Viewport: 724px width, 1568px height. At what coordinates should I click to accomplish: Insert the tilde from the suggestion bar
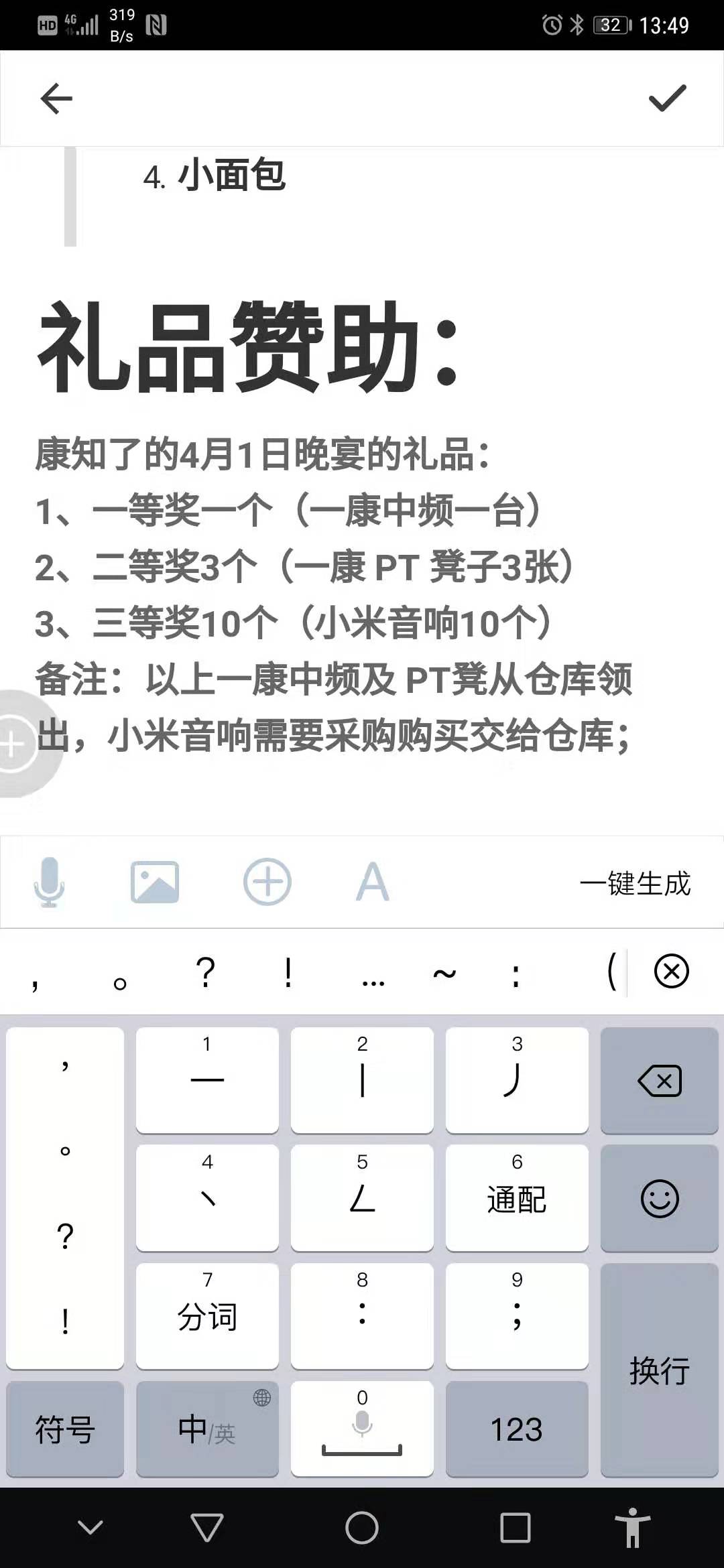[x=444, y=973]
